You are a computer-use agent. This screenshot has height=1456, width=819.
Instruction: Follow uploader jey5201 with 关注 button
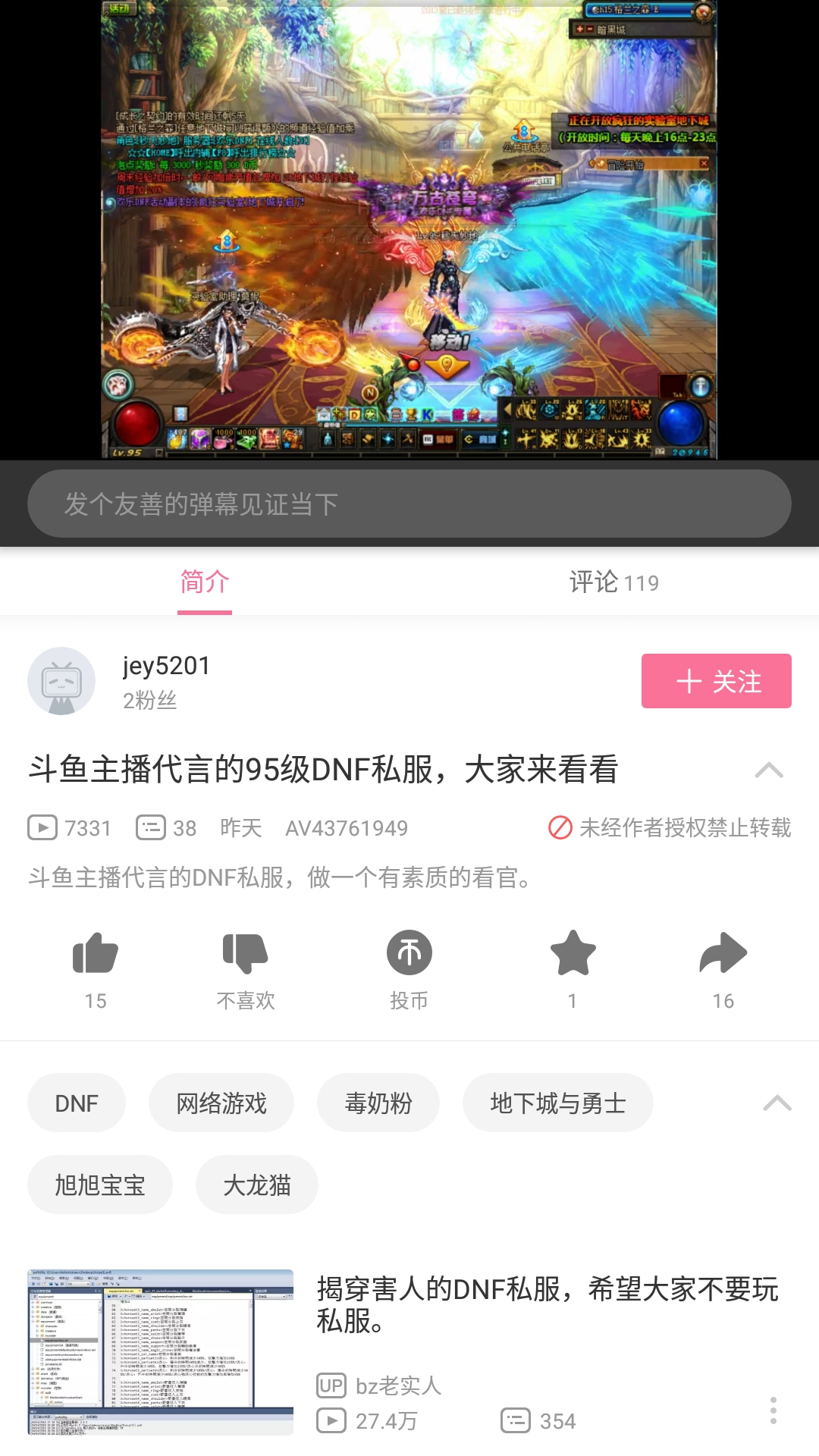717,681
